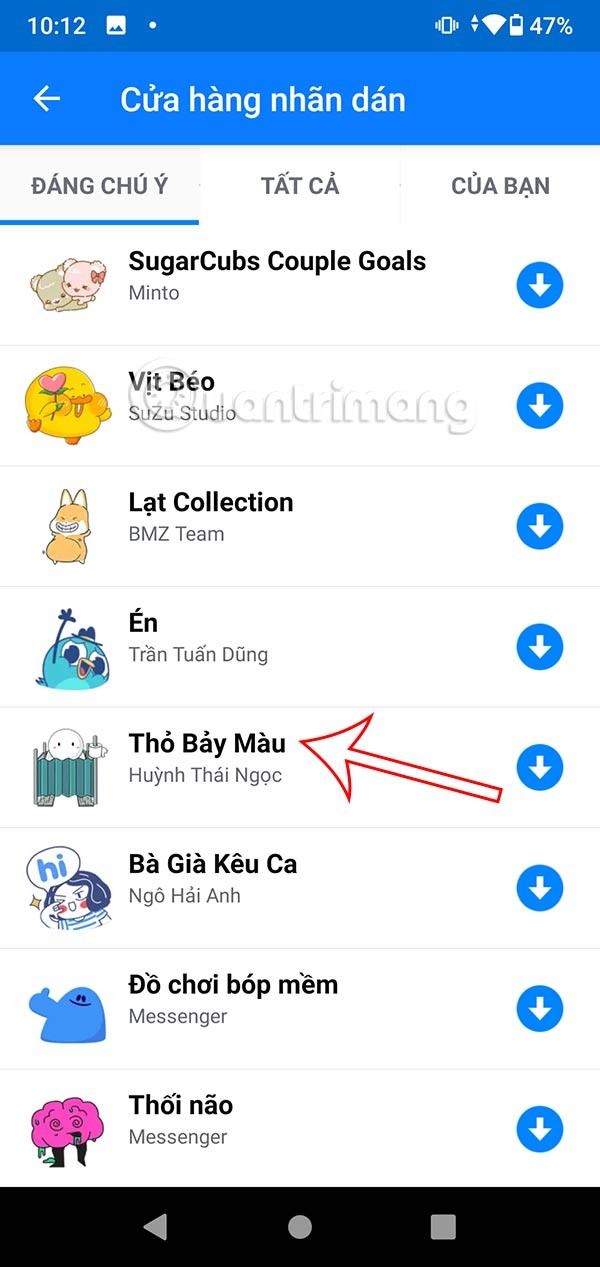This screenshot has height=1267, width=600.
Task: Select the ĐÁNG CHÚ Ý tab
Action: [x=100, y=186]
